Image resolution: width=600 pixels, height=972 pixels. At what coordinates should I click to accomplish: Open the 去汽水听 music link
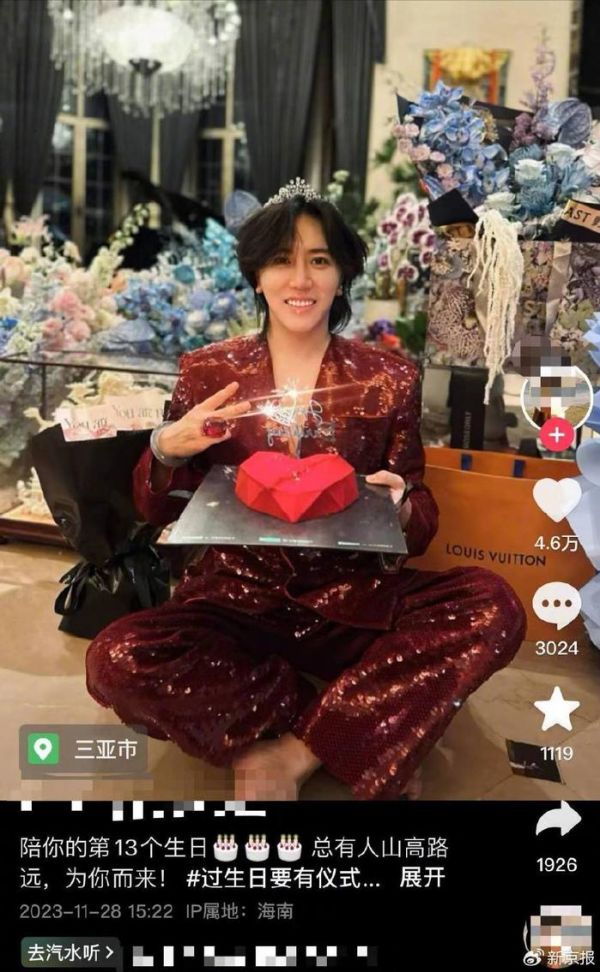click(x=70, y=950)
